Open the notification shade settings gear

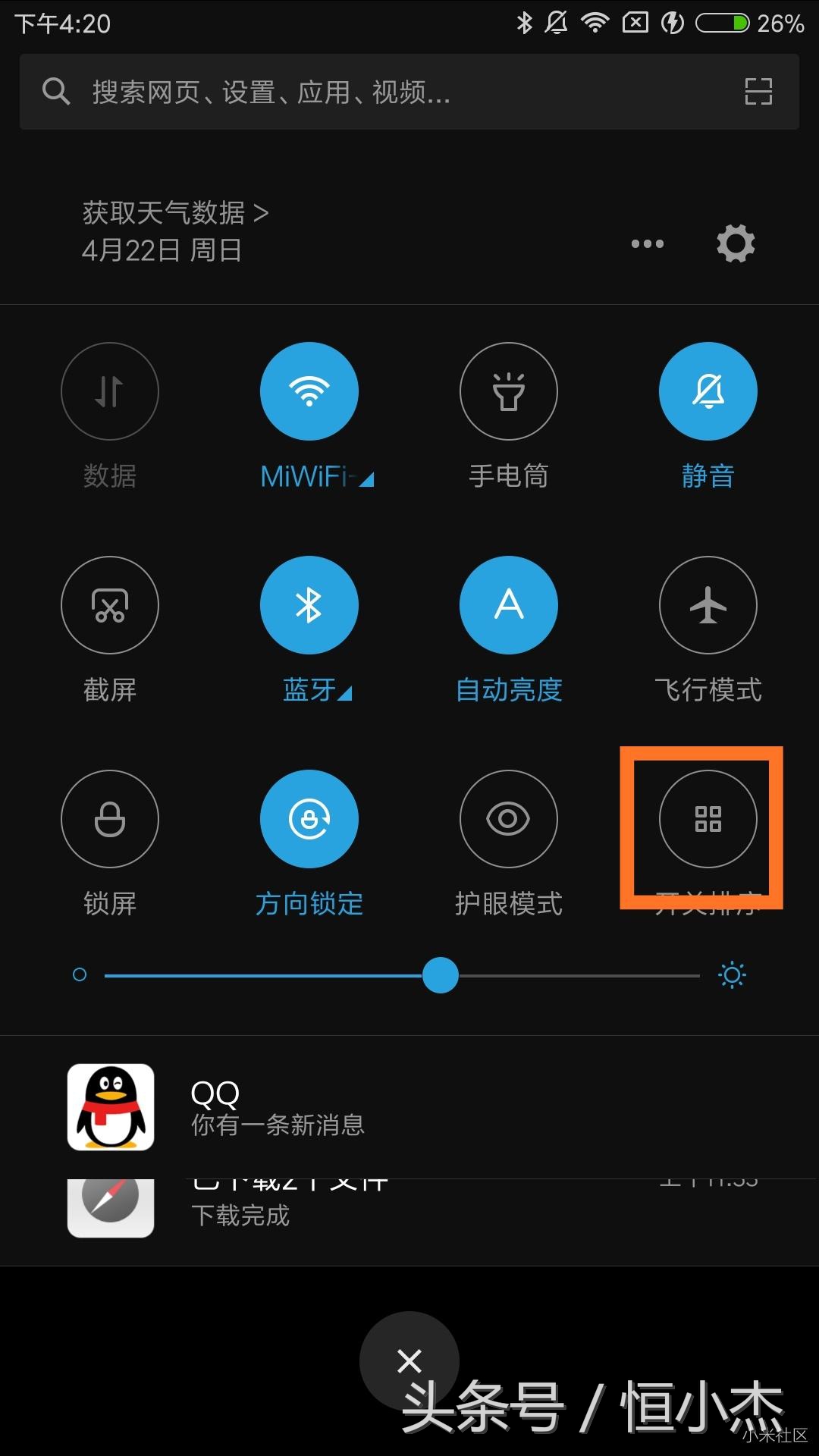[733, 243]
